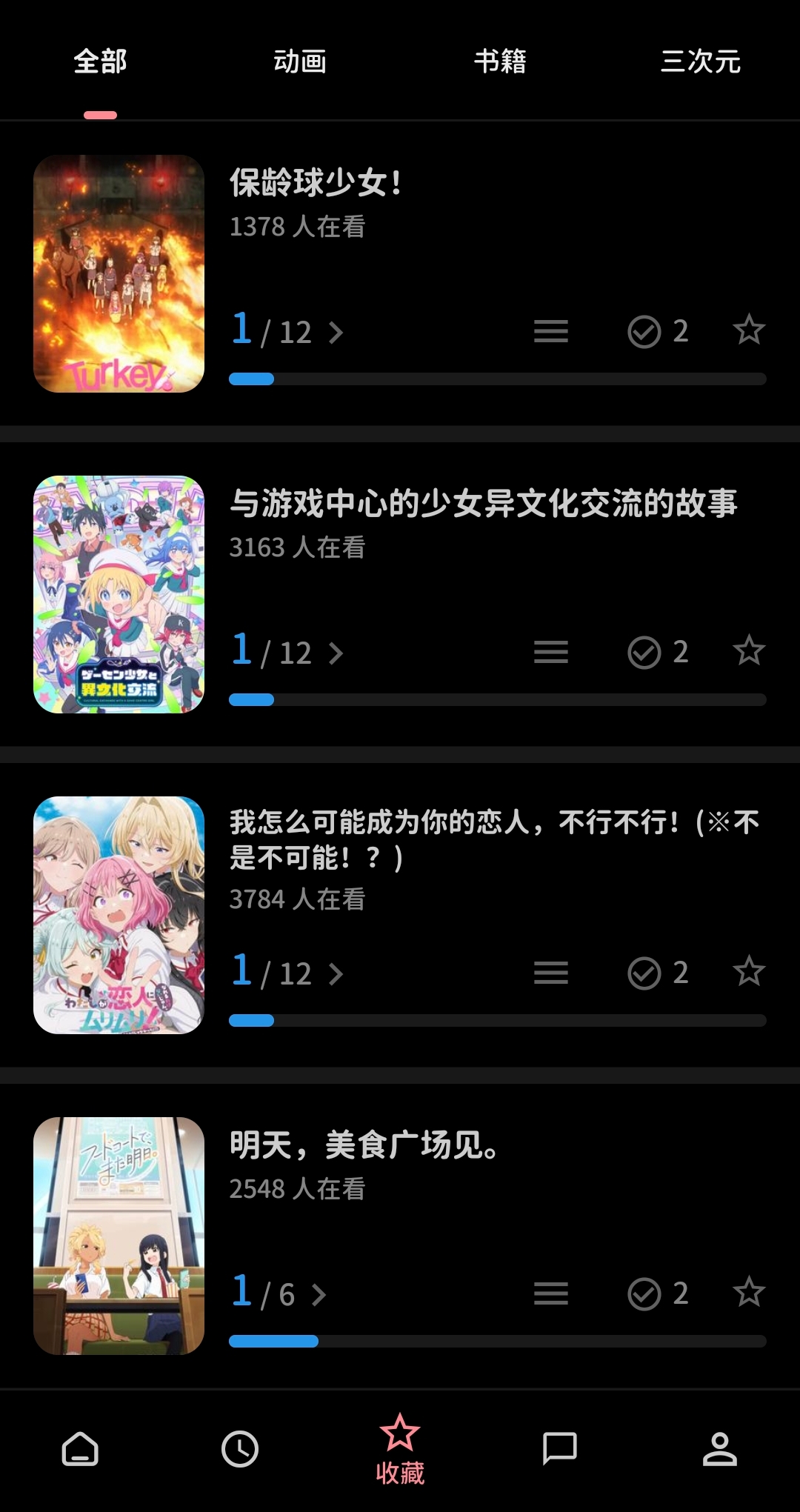
Task: Go to the home tab in the bottom bar
Action: [80, 1449]
